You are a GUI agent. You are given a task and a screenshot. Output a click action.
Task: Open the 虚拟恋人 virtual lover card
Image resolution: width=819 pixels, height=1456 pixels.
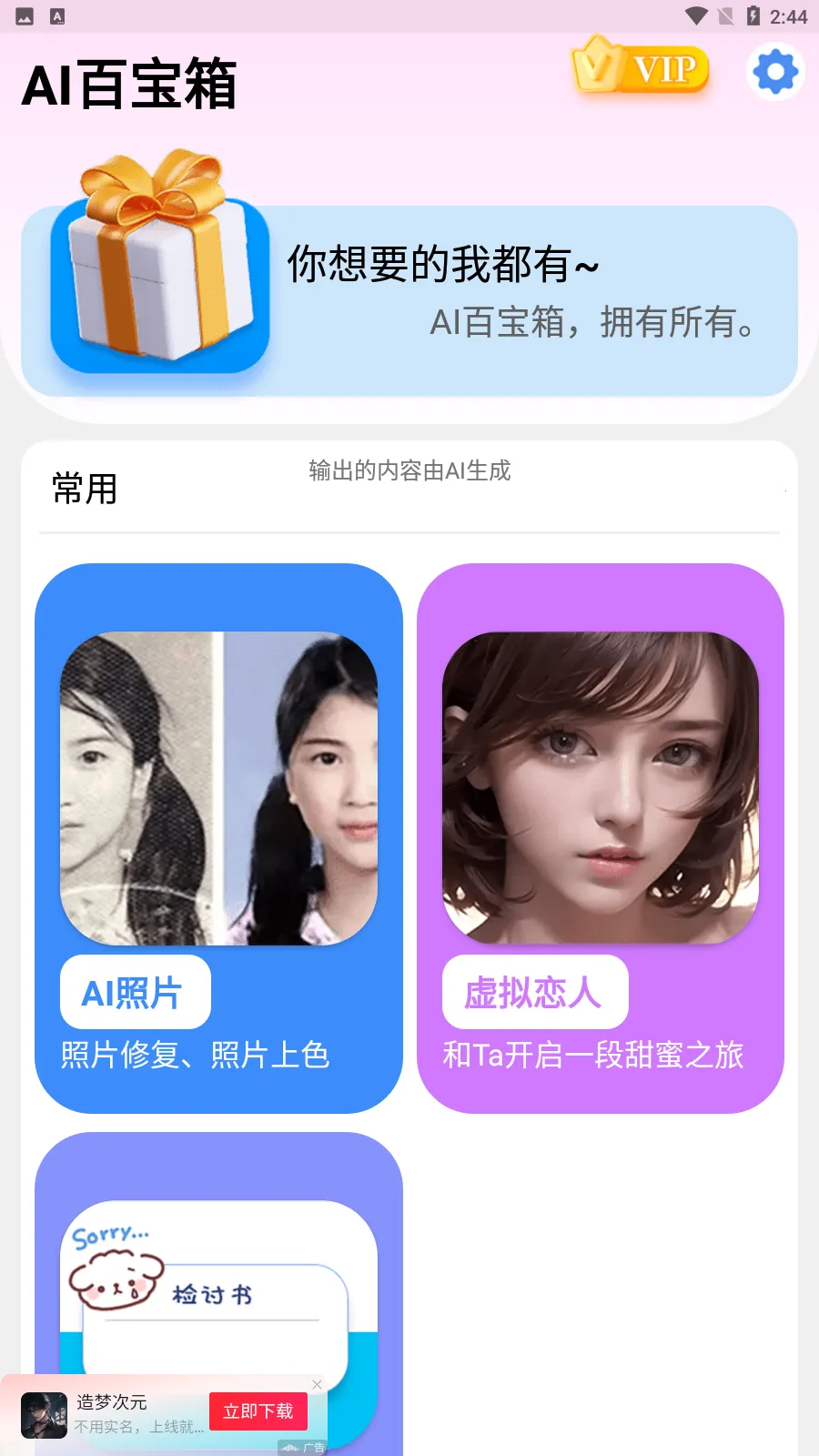click(601, 837)
